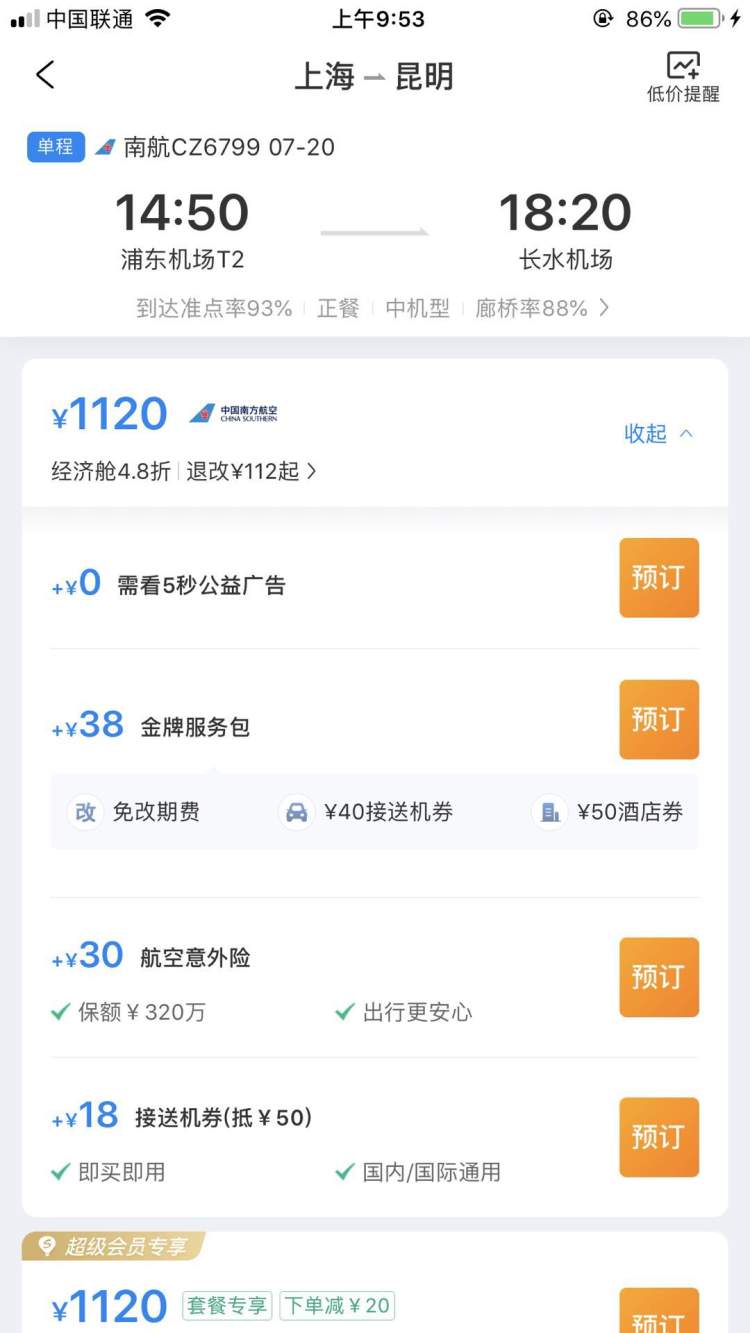750x1333 pixels.
Task: Book the +¥30 航空意外险 option
Action: 658,977
